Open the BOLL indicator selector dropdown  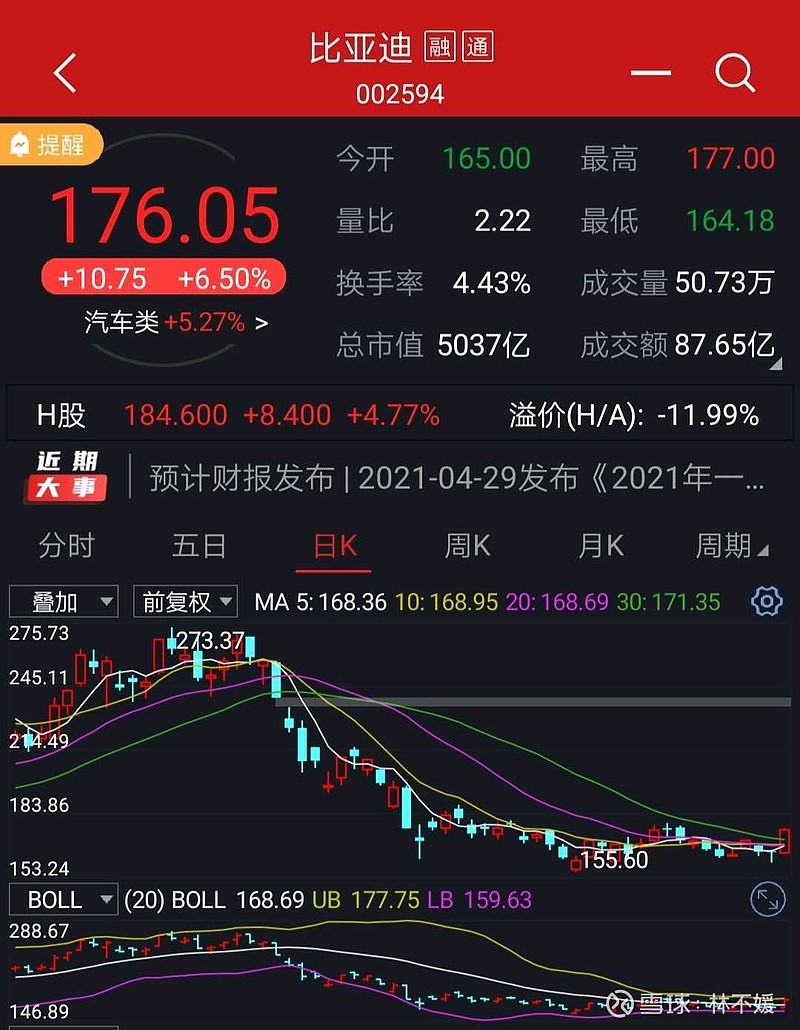(64, 900)
